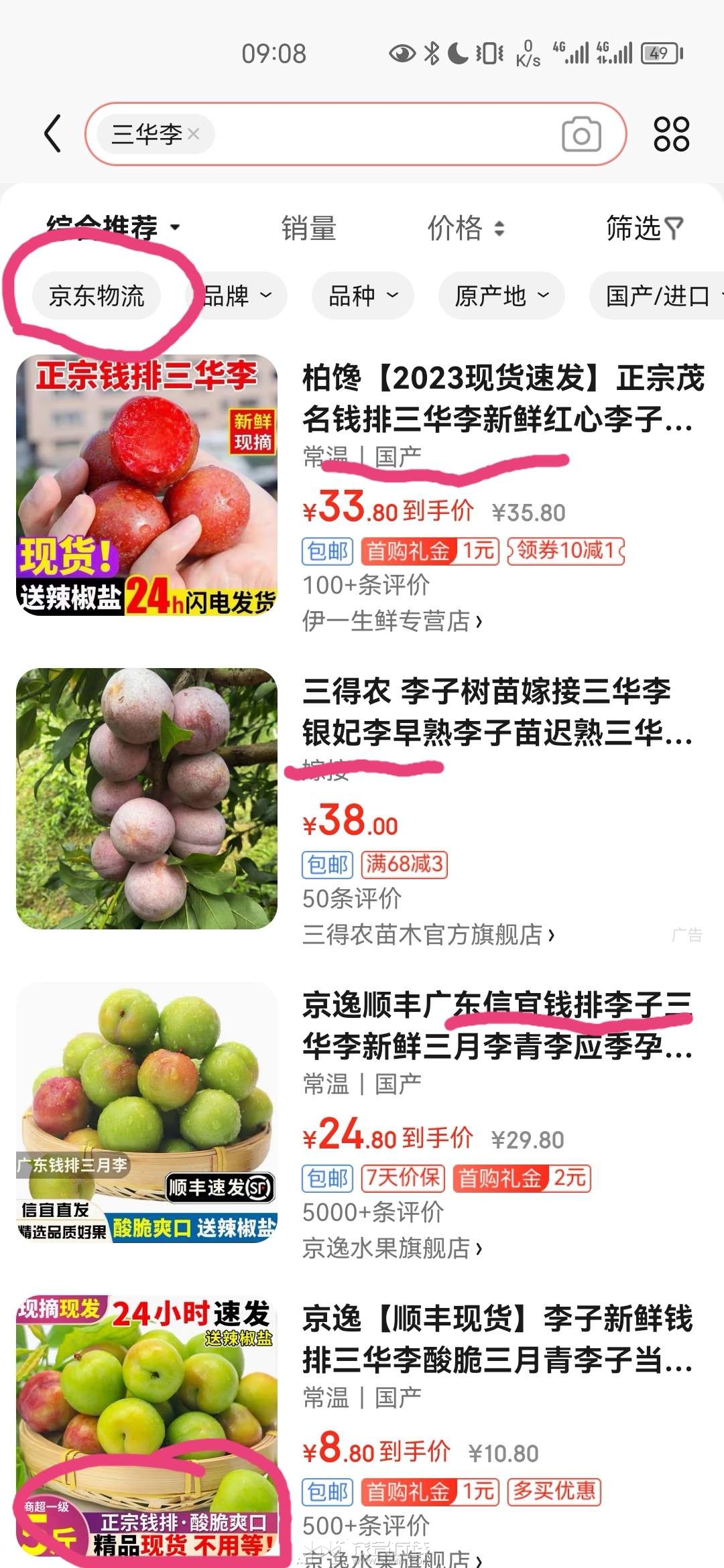Viewport: 724px width, 1568px height.
Task: Expand the 品种 filter dropdown
Action: tap(363, 296)
